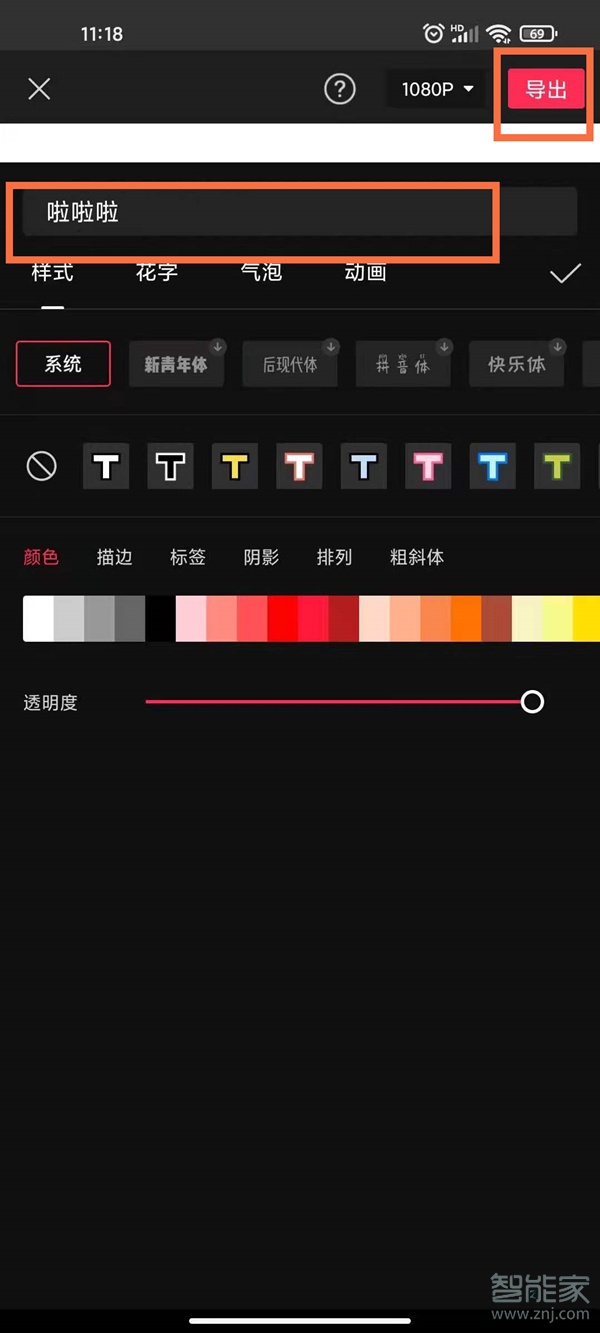Tap the red 导出 export button

546,90
